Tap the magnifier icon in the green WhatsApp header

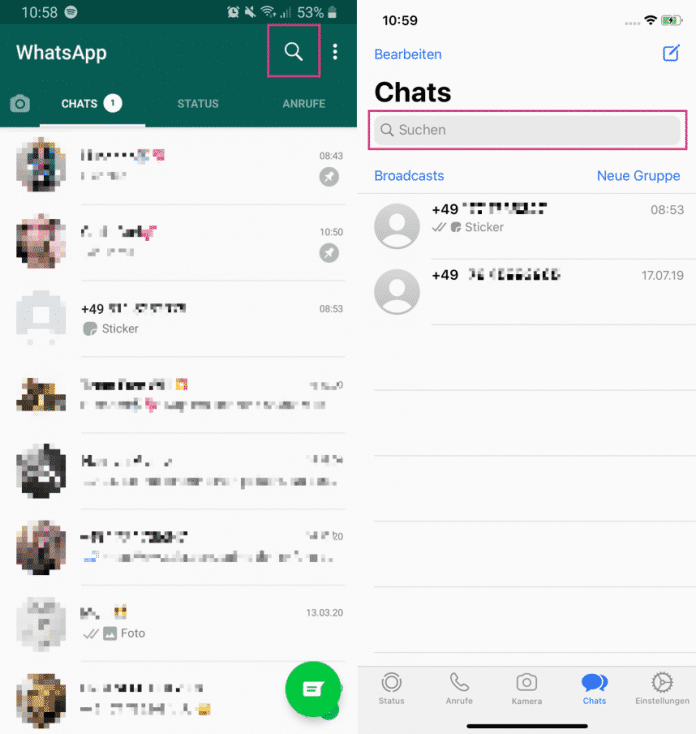pos(293,52)
